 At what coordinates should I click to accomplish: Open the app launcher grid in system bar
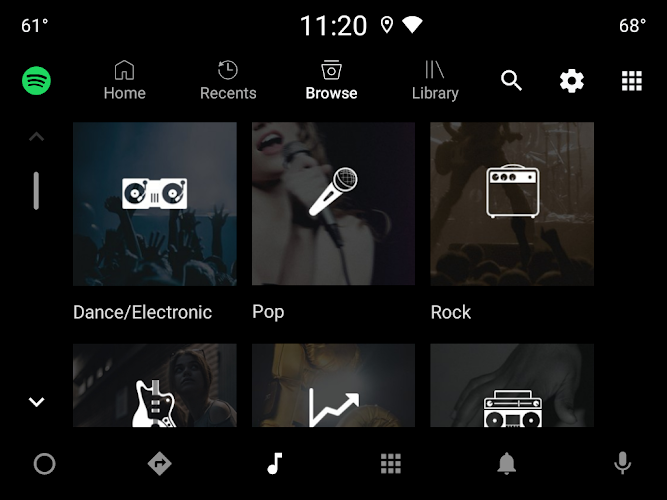391,463
